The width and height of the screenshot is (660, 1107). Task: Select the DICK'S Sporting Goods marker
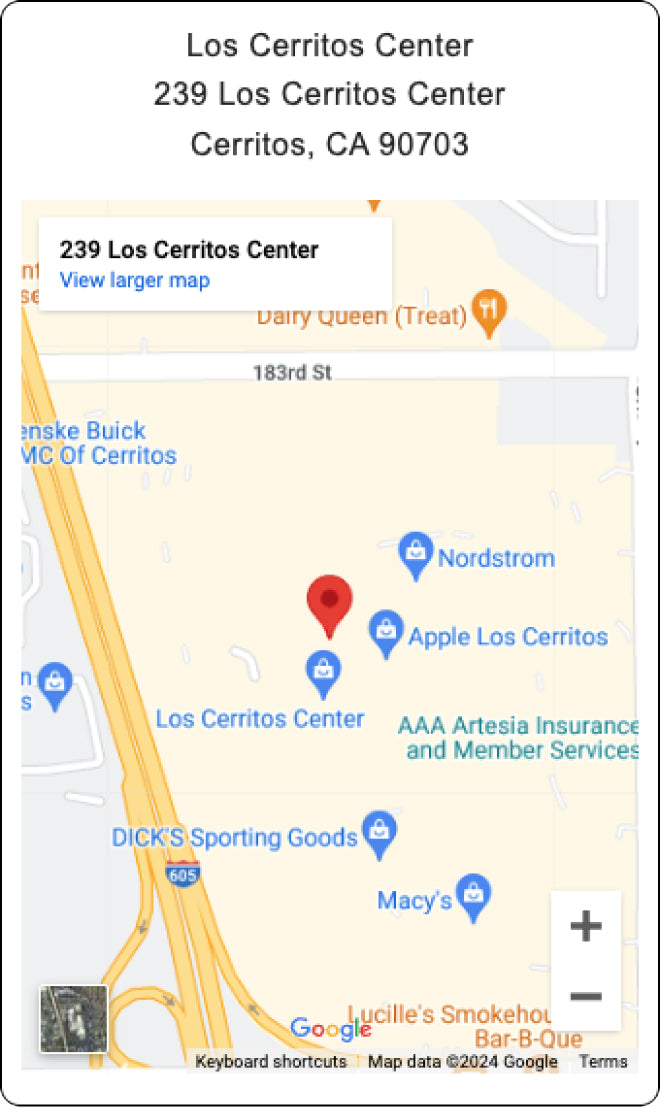click(x=379, y=833)
